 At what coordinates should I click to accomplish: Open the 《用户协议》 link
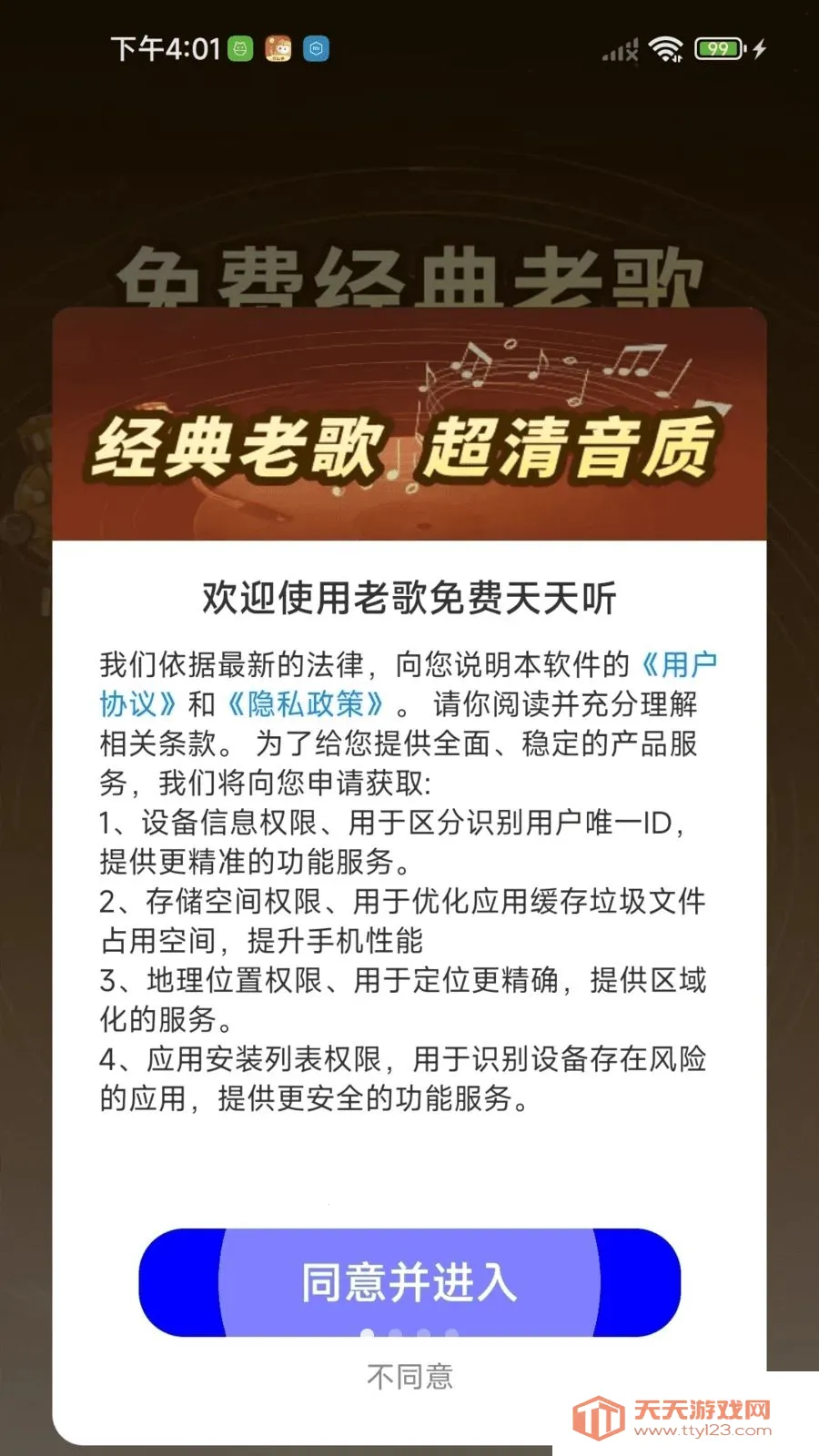676,665
